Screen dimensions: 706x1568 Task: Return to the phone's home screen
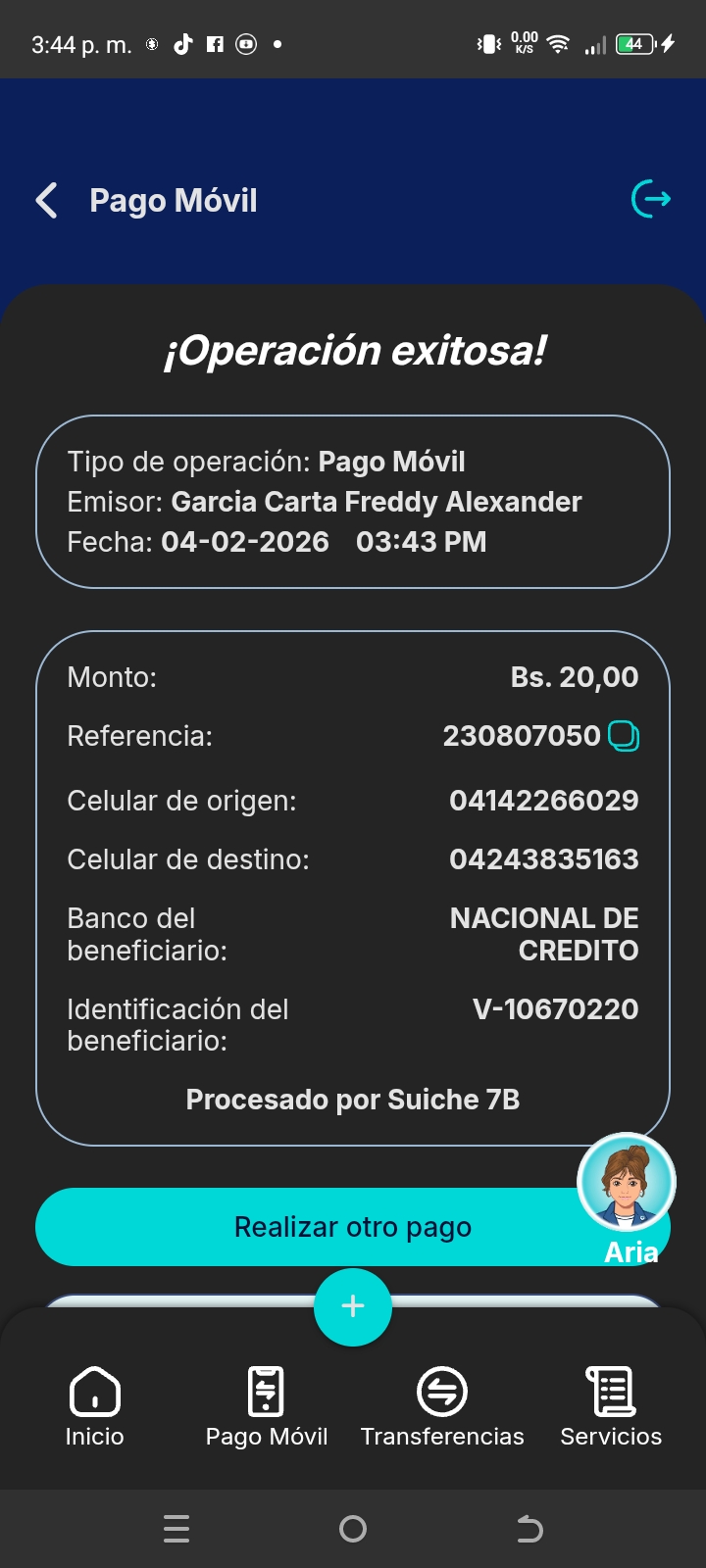coord(353,1529)
